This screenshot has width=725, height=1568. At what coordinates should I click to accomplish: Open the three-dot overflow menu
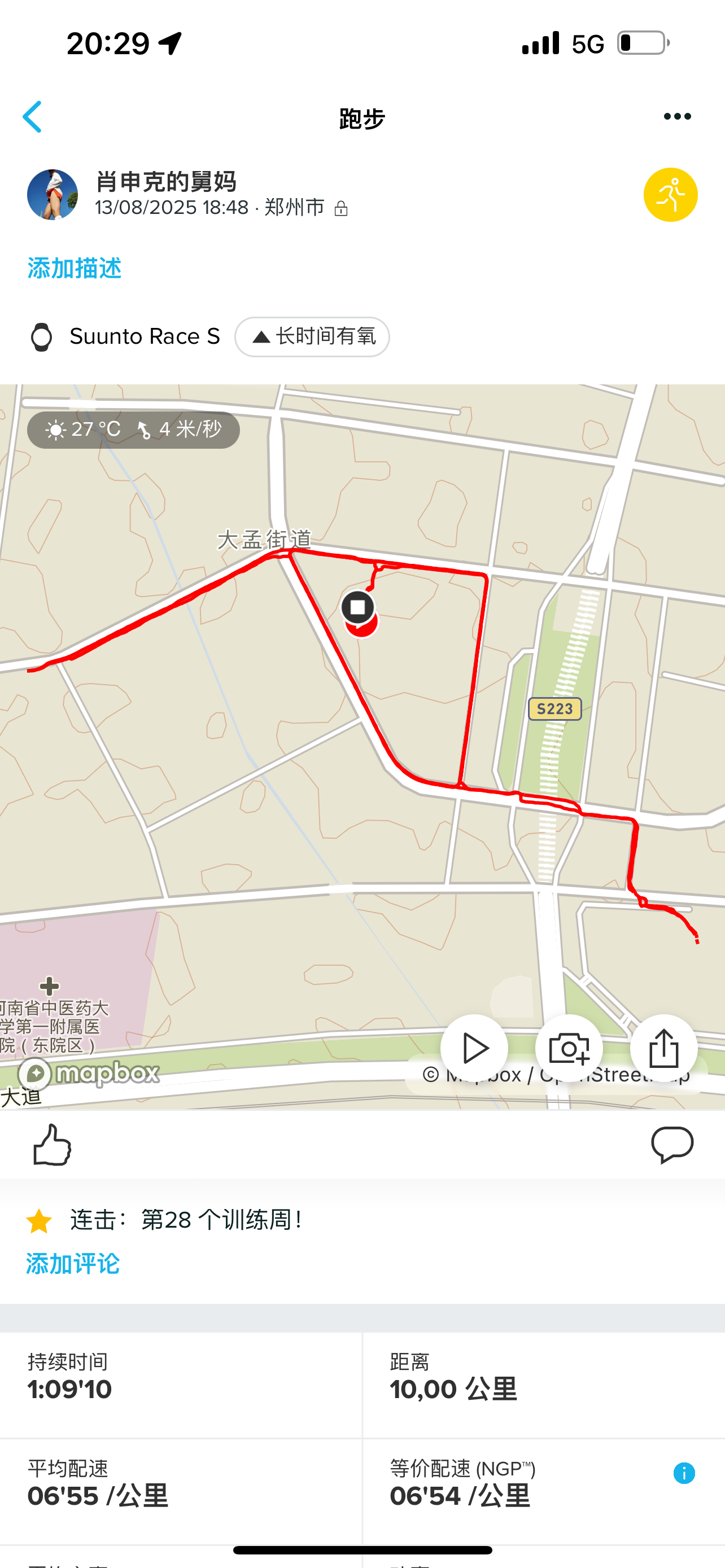tap(677, 116)
